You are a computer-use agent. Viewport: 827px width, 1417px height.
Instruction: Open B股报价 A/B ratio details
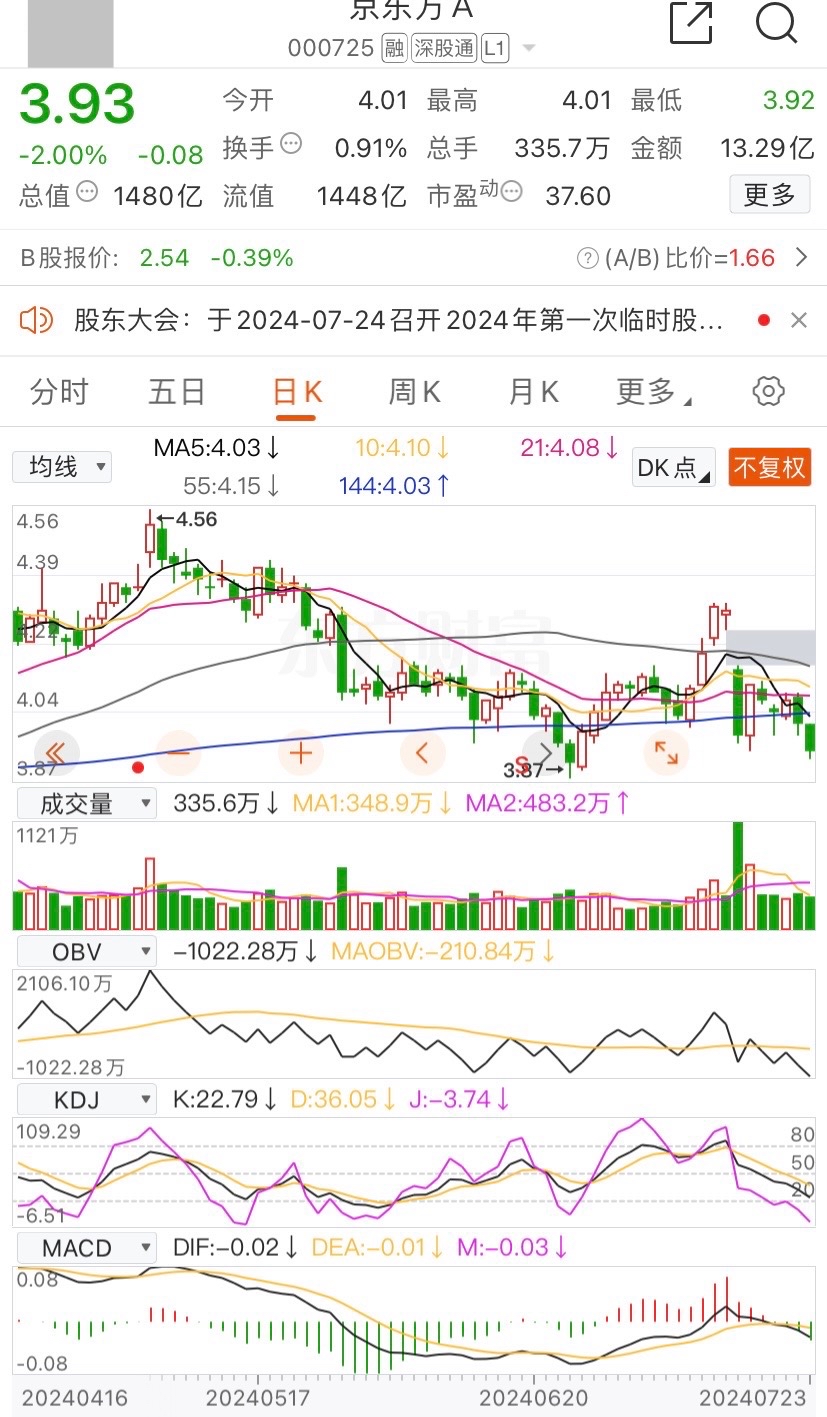click(800, 258)
